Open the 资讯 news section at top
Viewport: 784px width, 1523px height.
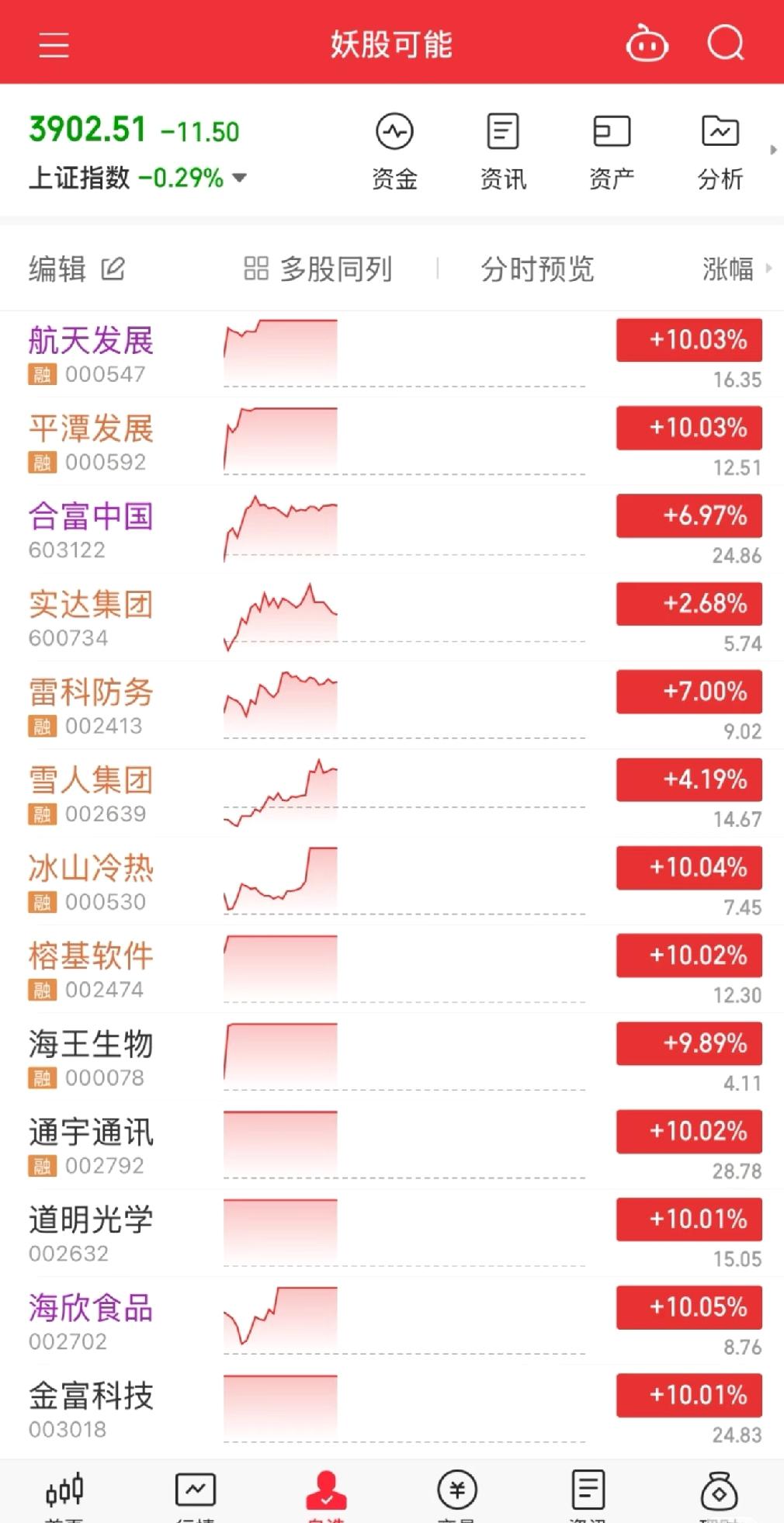(x=503, y=150)
